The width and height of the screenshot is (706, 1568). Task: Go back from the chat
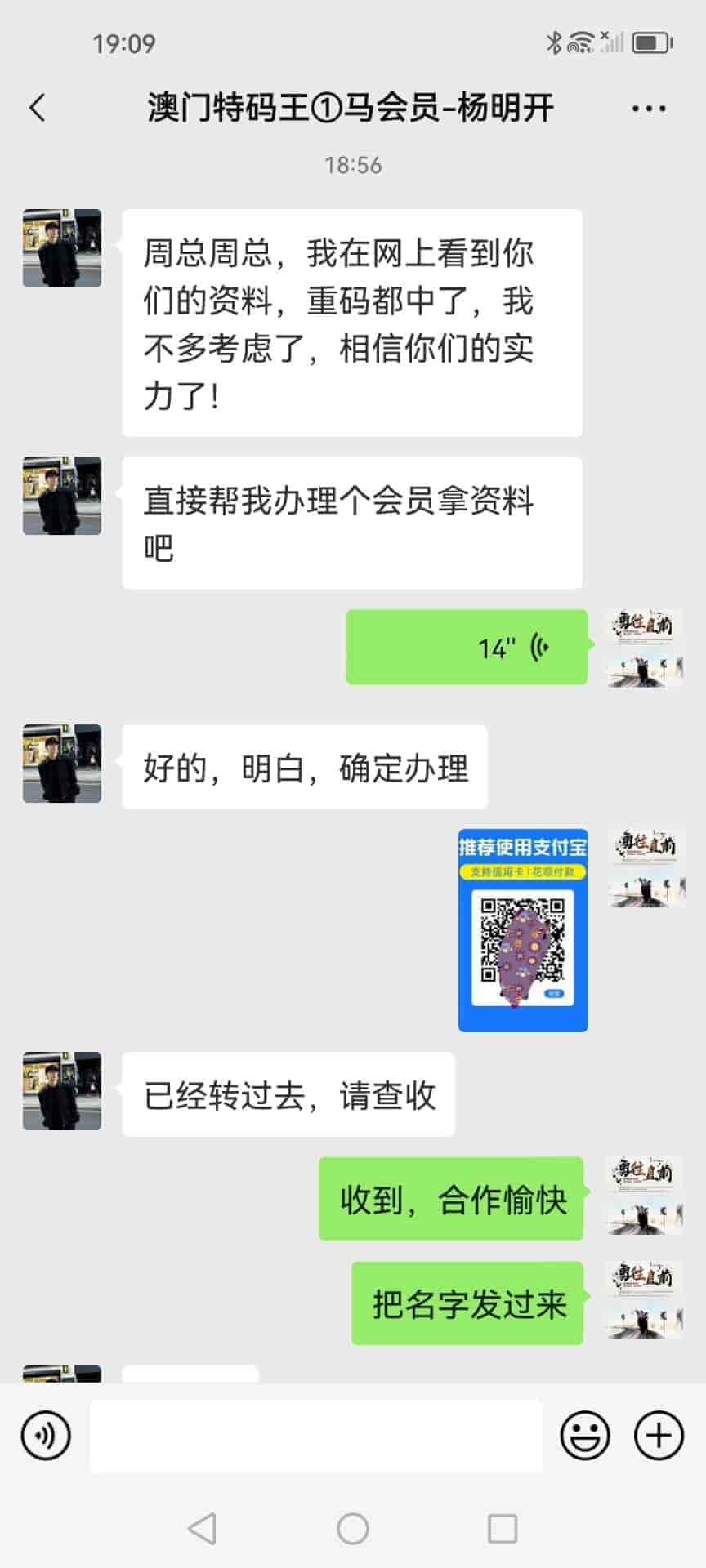tap(38, 108)
